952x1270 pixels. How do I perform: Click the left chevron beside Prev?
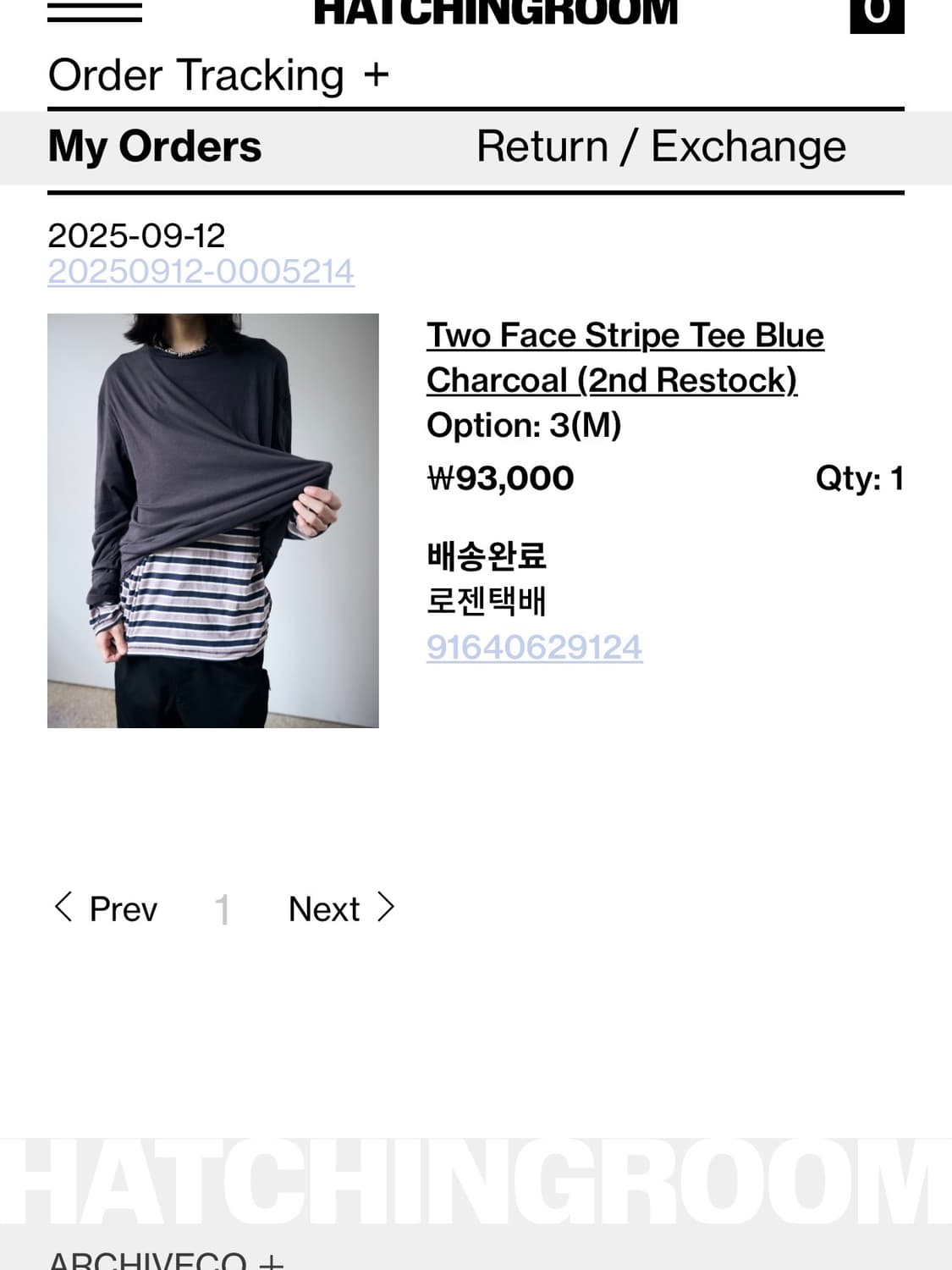tap(63, 907)
